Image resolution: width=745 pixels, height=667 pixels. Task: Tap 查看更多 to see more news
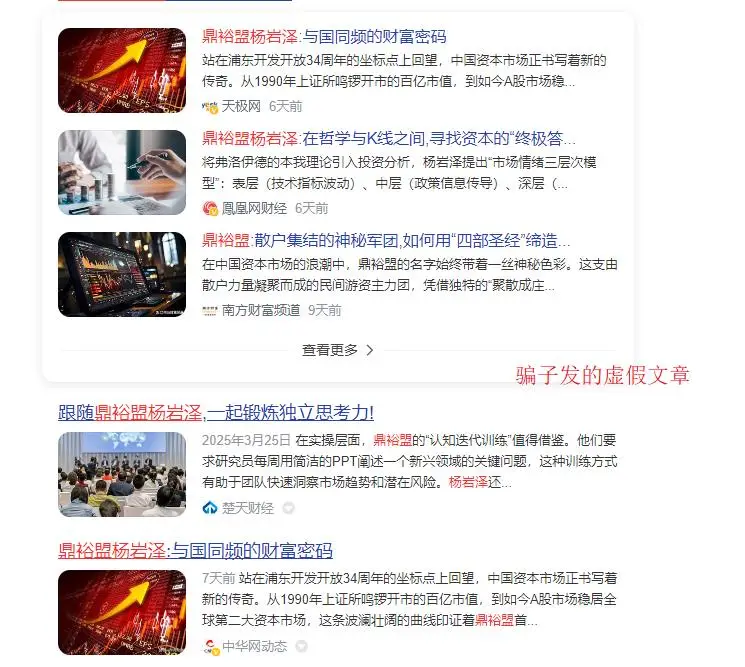tap(337, 350)
